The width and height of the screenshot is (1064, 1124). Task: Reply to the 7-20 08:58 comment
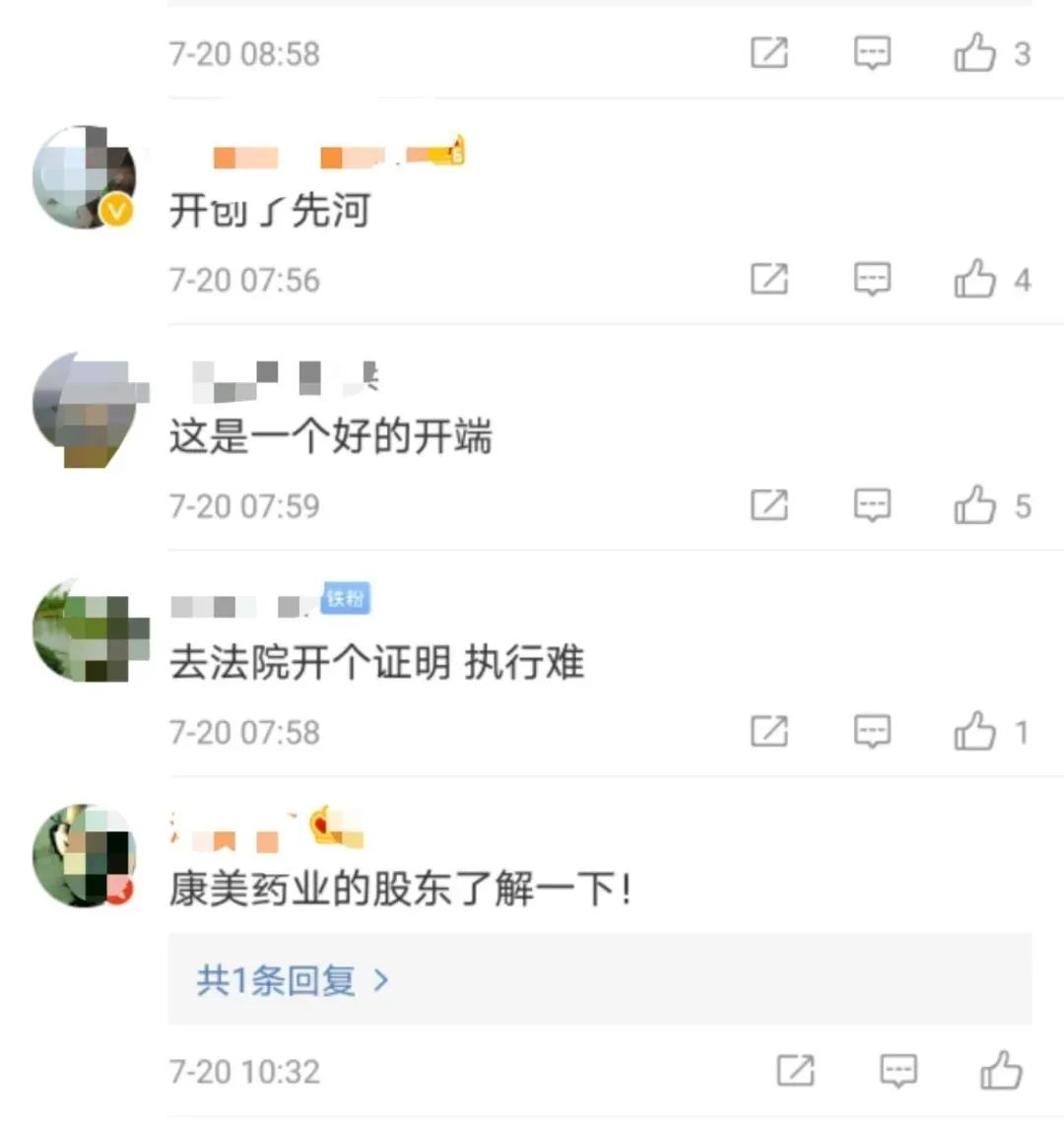pos(872,53)
